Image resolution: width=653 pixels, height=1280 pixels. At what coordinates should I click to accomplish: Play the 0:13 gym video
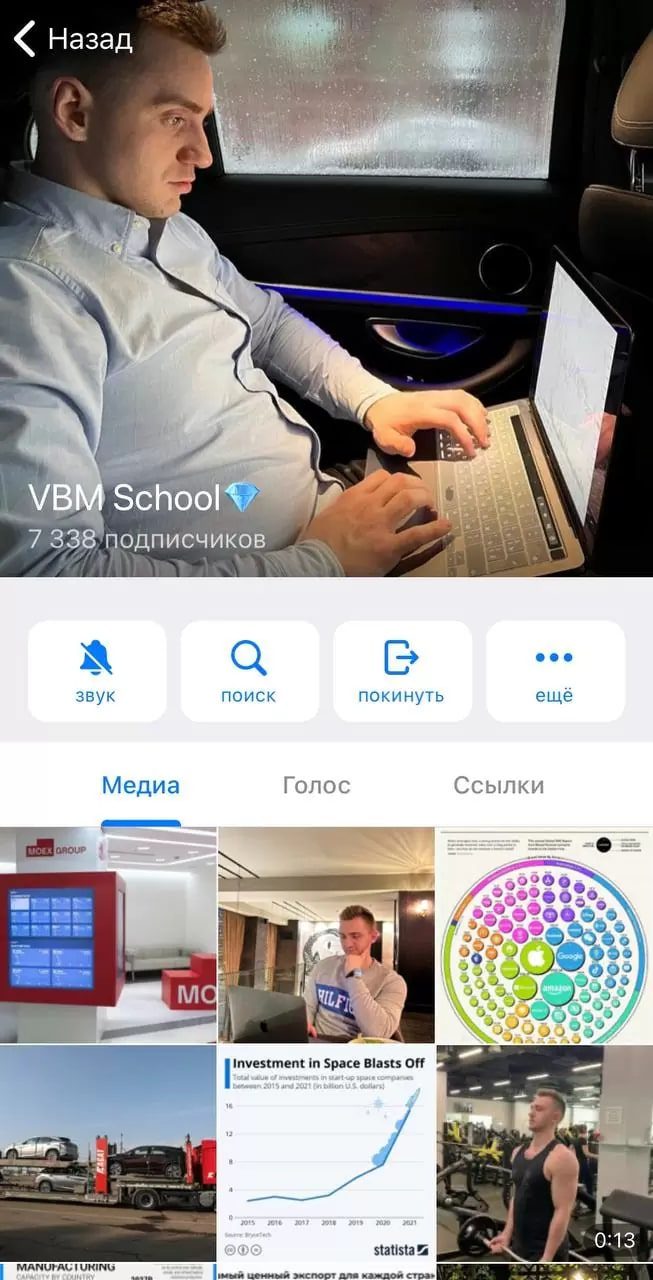click(x=544, y=1153)
